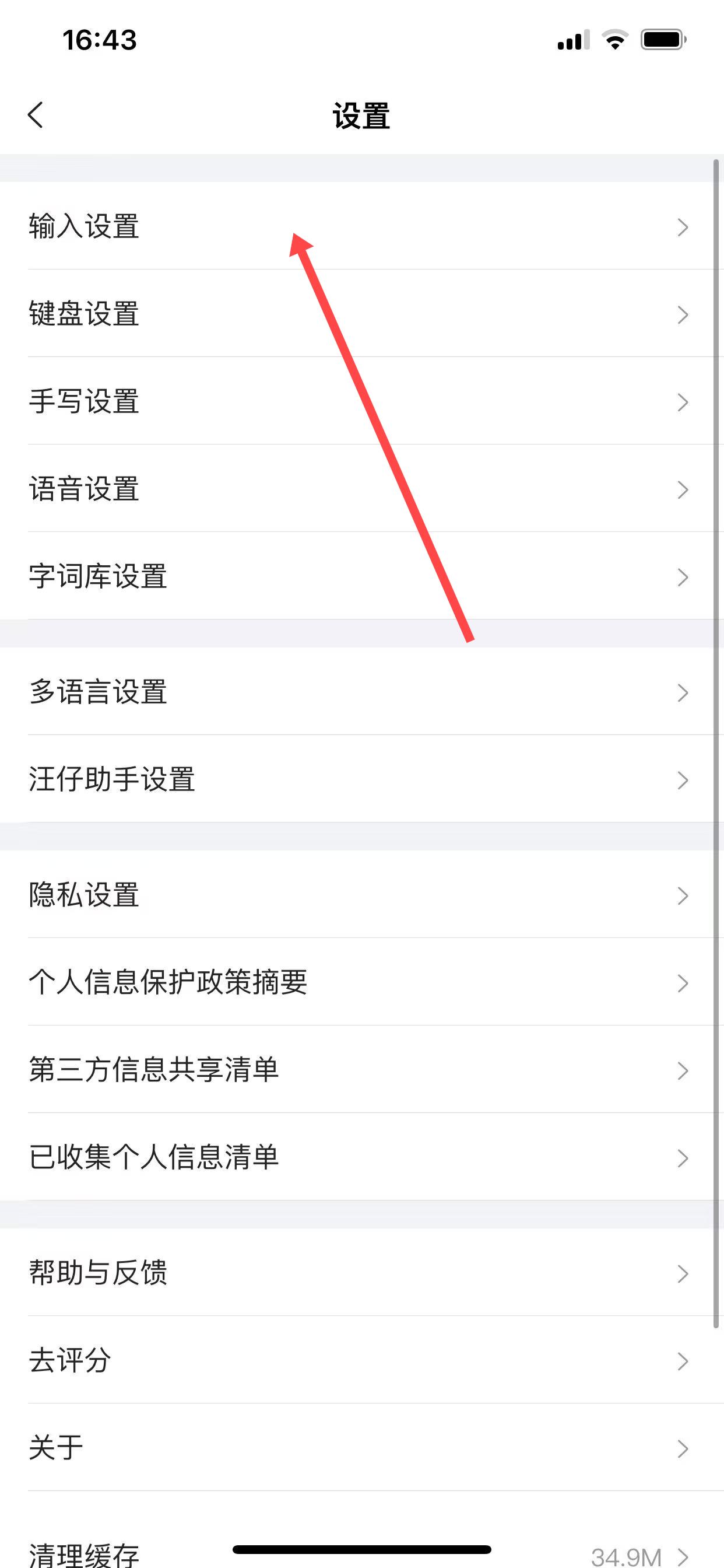Open 多语言设置
This screenshot has width=724, height=1568.
click(98, 692)
